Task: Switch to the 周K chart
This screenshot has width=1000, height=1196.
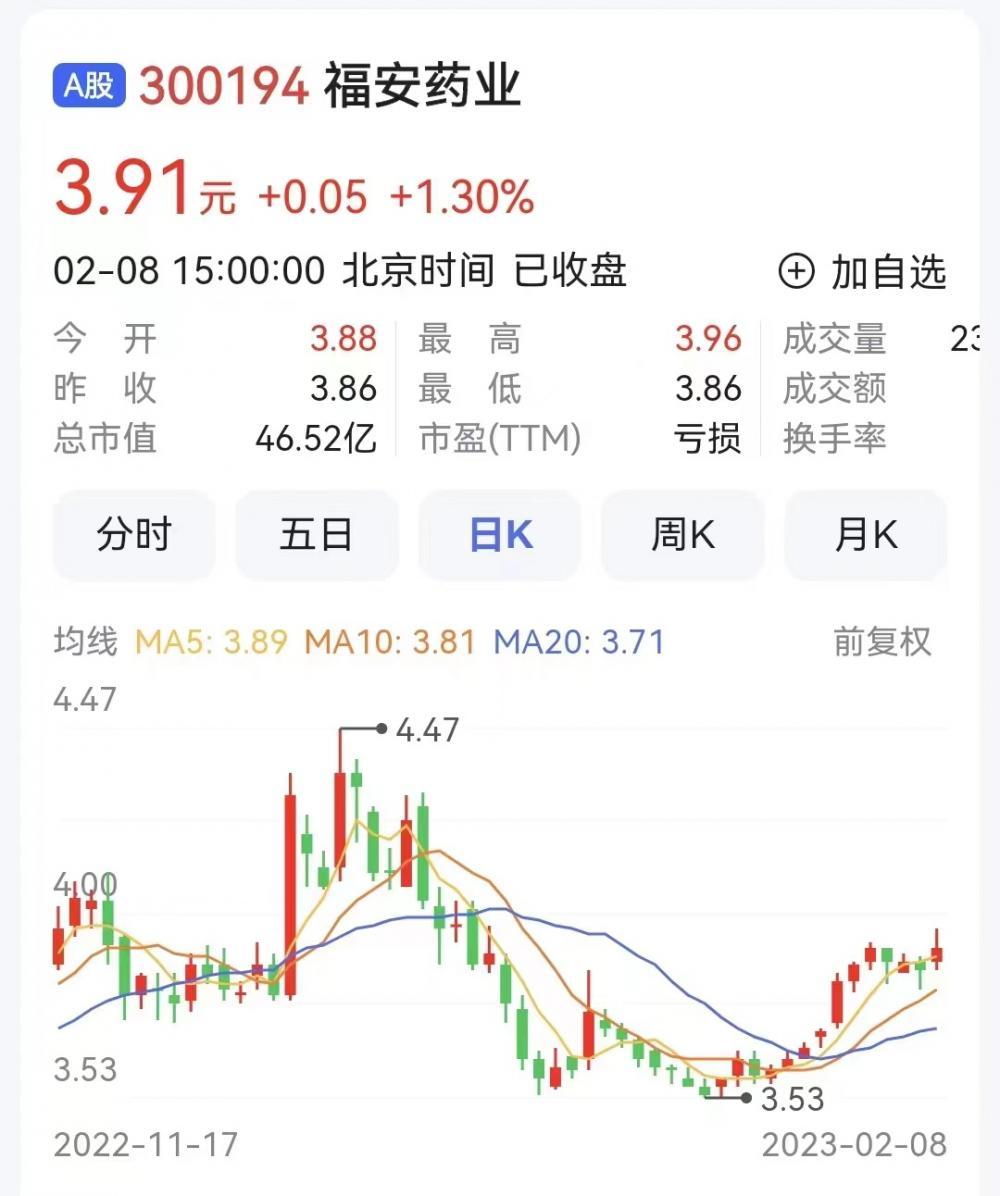Action: coord(682,536)
